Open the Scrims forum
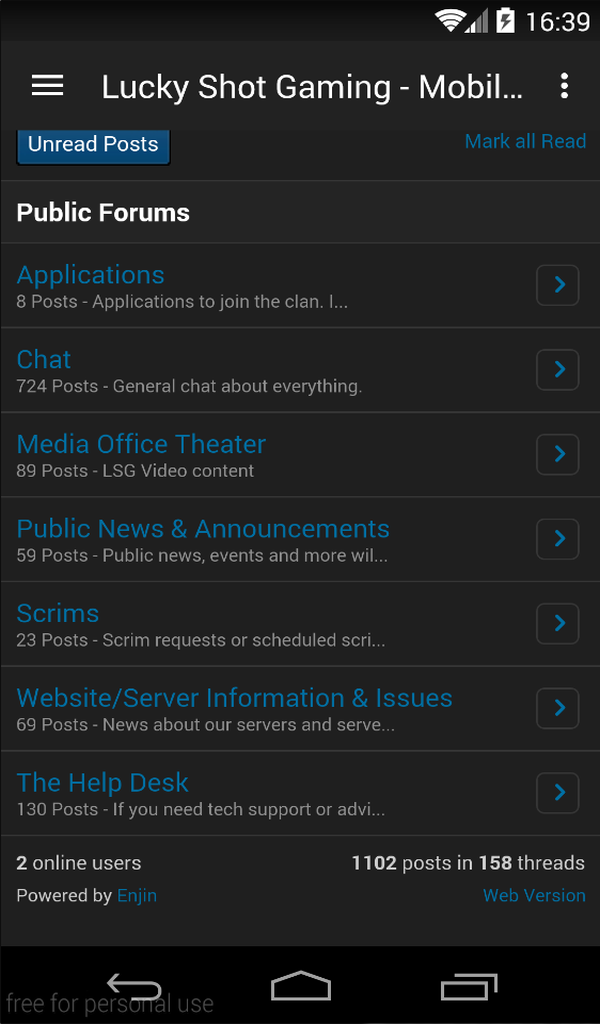600x1024 pixels. click(x=58, y=613)
